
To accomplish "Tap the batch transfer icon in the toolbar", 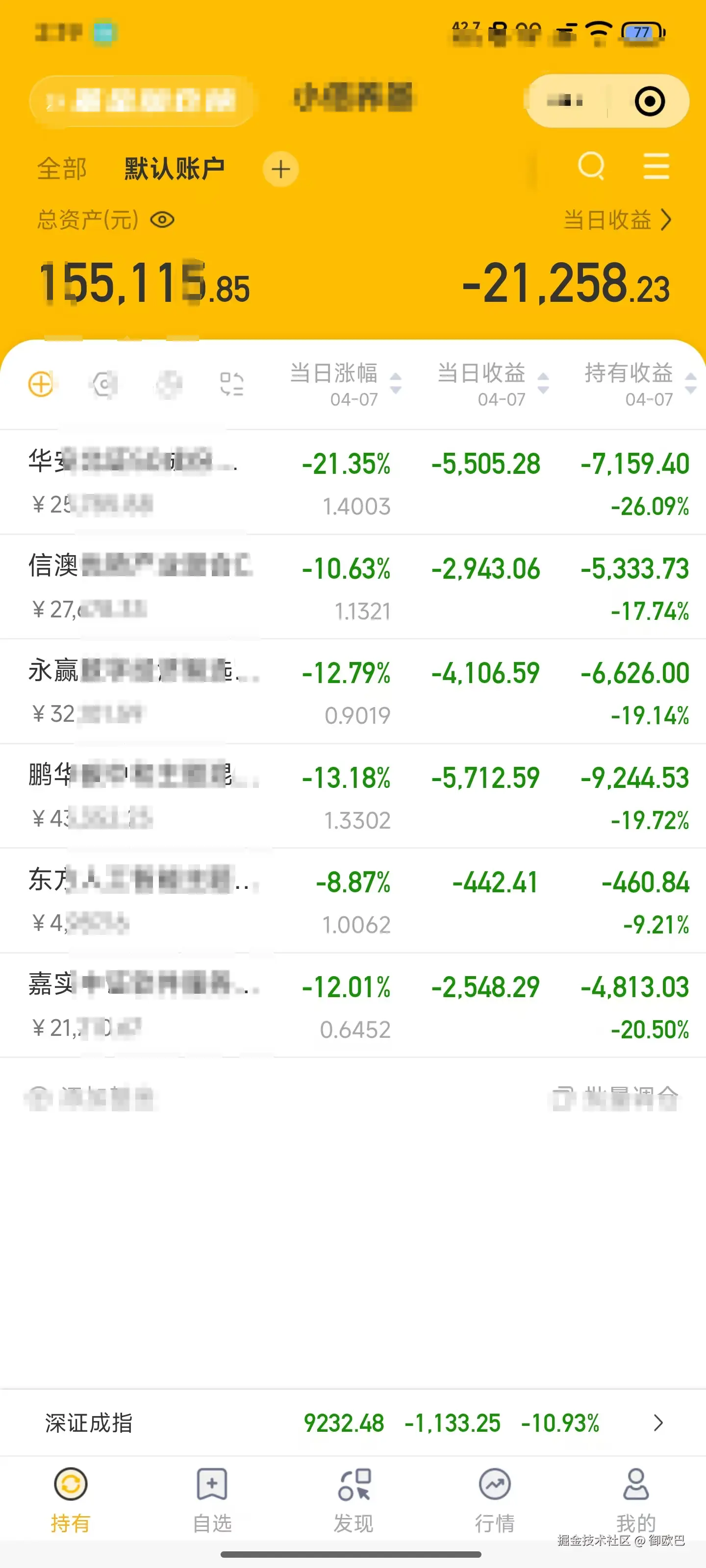I will tap(231, 385).
